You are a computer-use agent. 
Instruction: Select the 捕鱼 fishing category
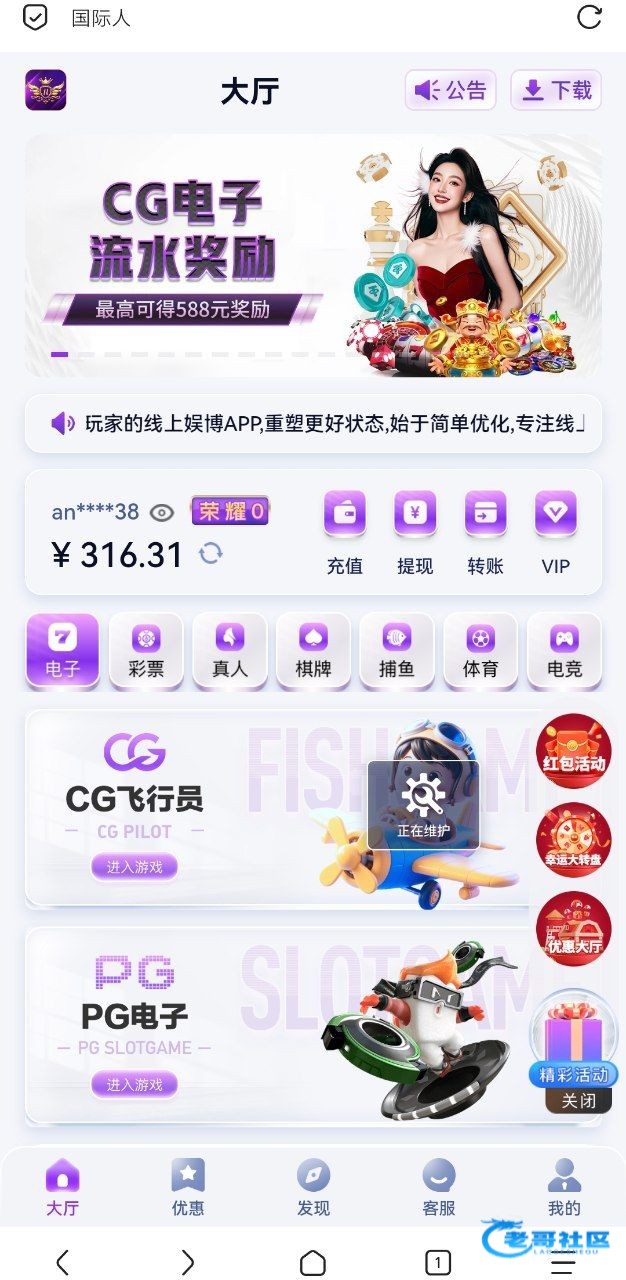(397, 651)
